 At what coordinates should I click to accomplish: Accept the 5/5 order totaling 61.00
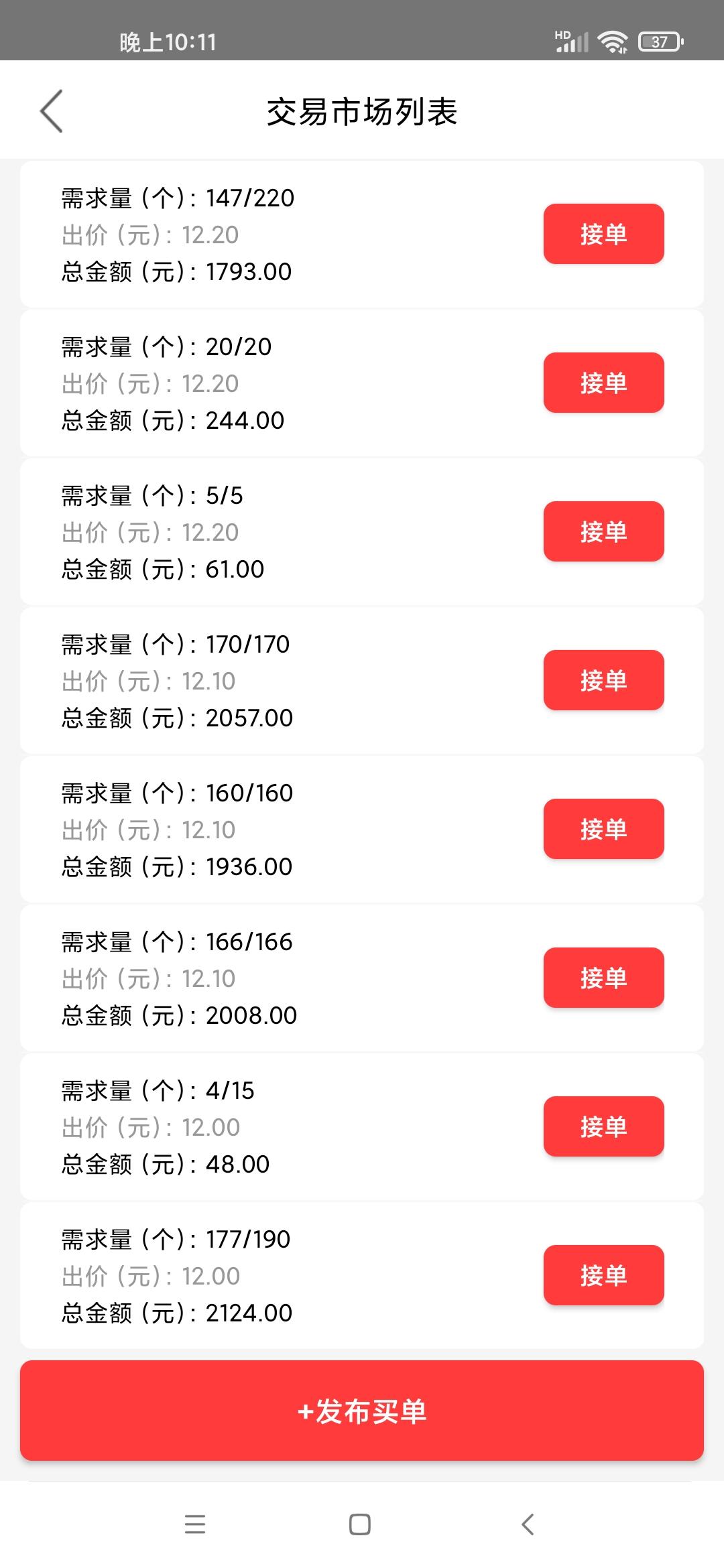point(603,531)
